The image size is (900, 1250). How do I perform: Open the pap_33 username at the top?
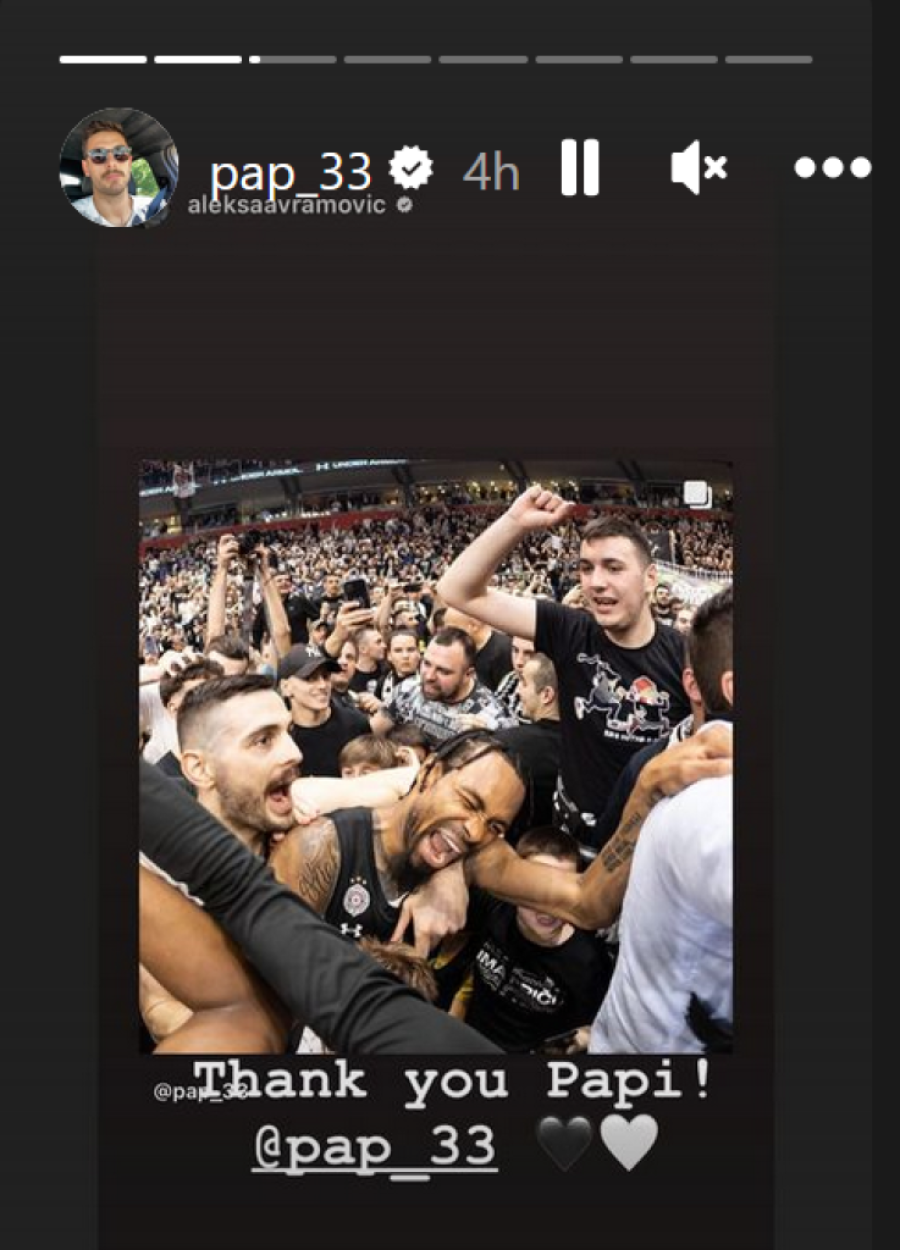[290, 171]
